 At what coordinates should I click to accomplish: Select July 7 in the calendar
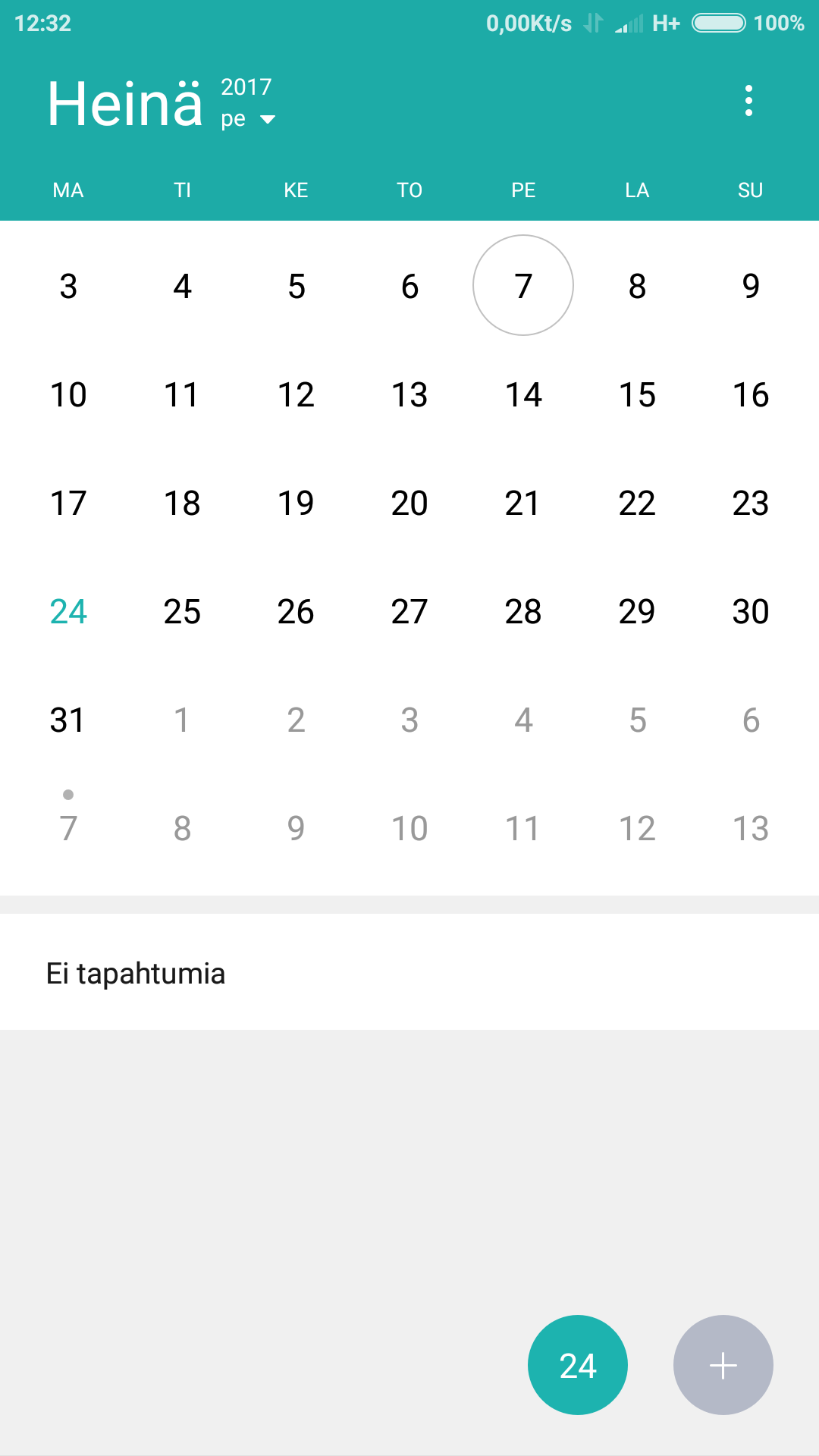click(x=523, y=286)
